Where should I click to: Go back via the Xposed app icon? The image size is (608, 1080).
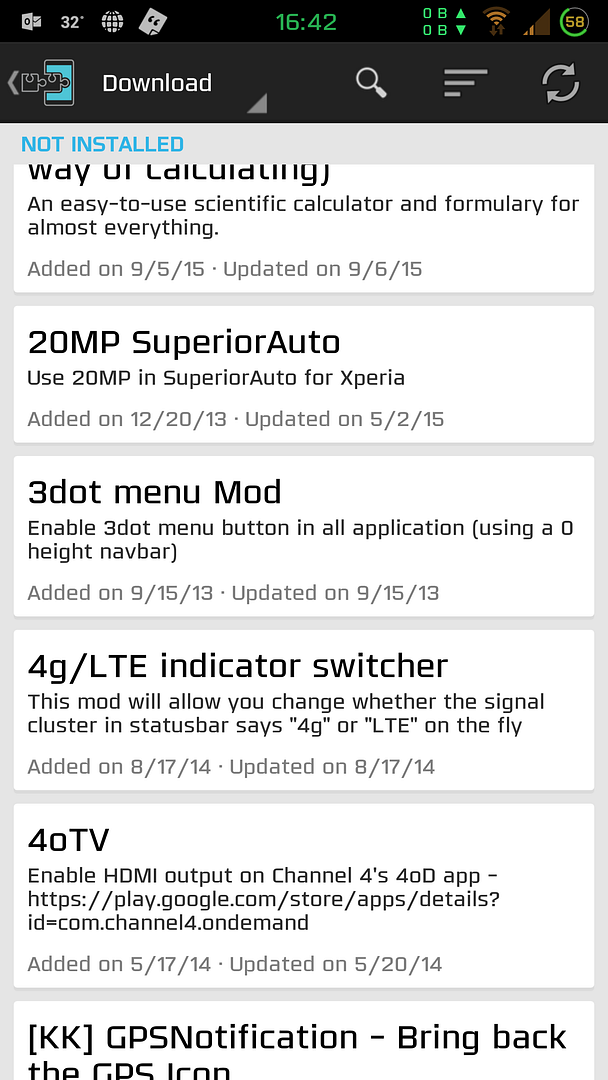[x=42, y=83]
